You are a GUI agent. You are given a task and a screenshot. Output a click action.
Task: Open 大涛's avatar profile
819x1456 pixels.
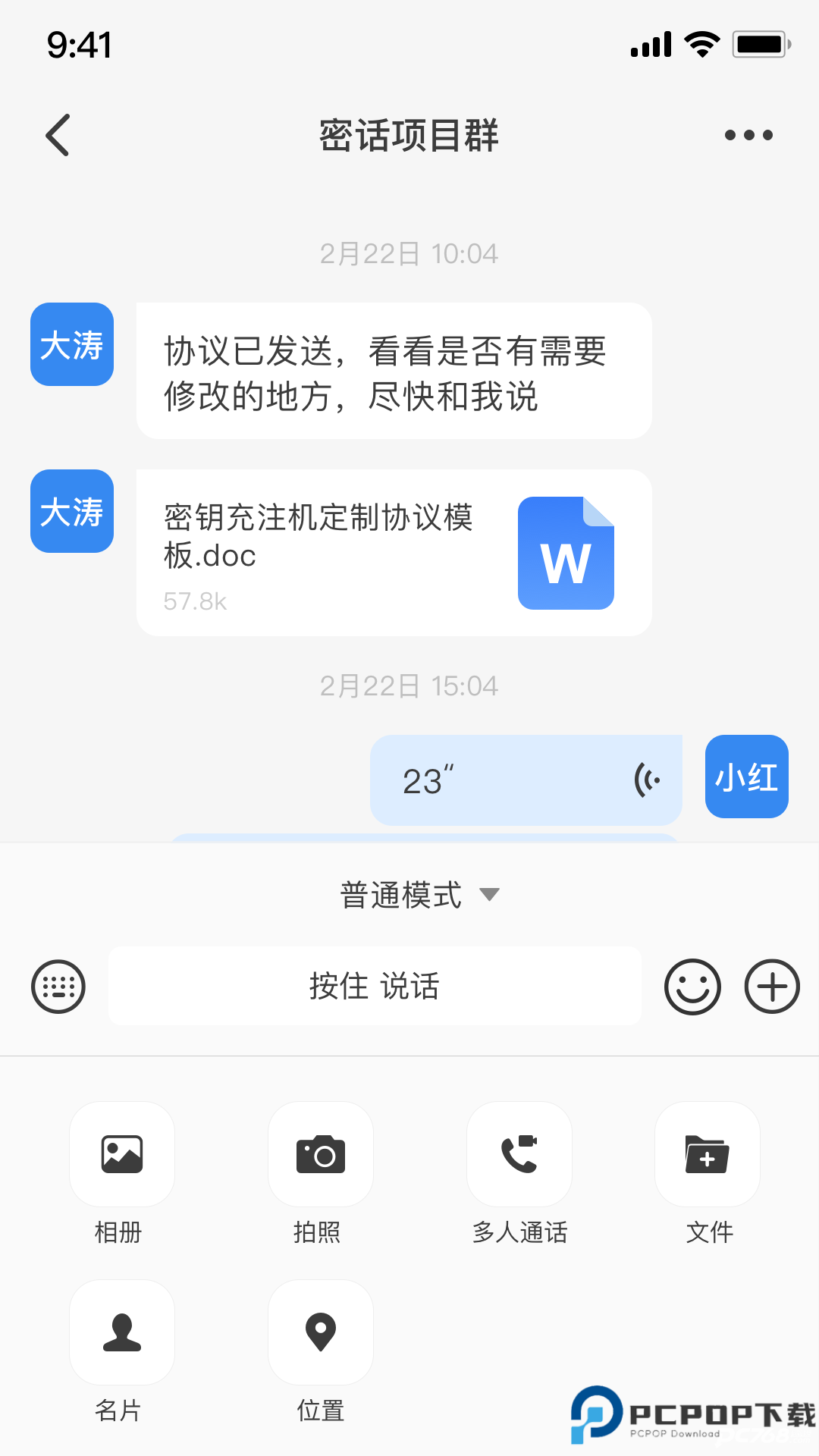click(x=71, y=345)
